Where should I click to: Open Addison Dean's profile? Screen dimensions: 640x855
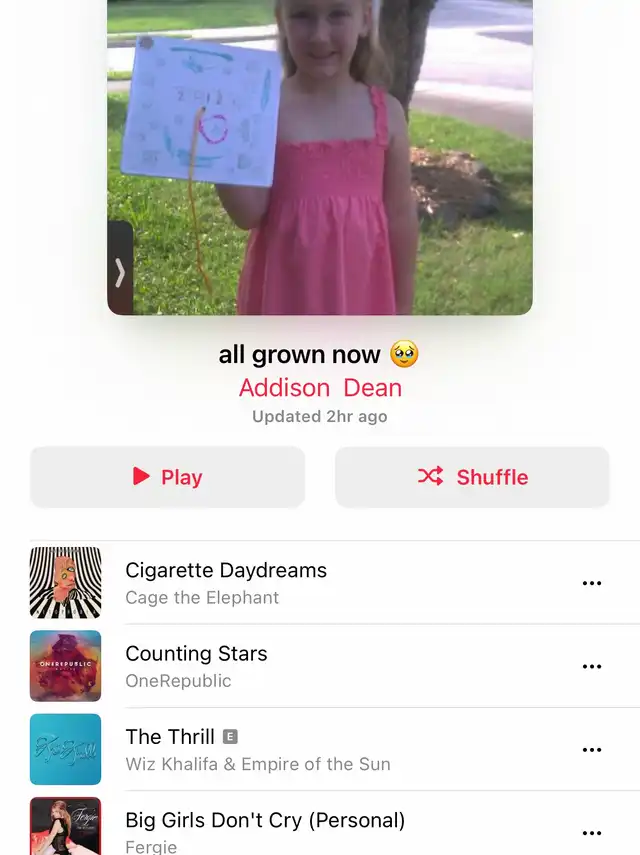pos(320,387)
